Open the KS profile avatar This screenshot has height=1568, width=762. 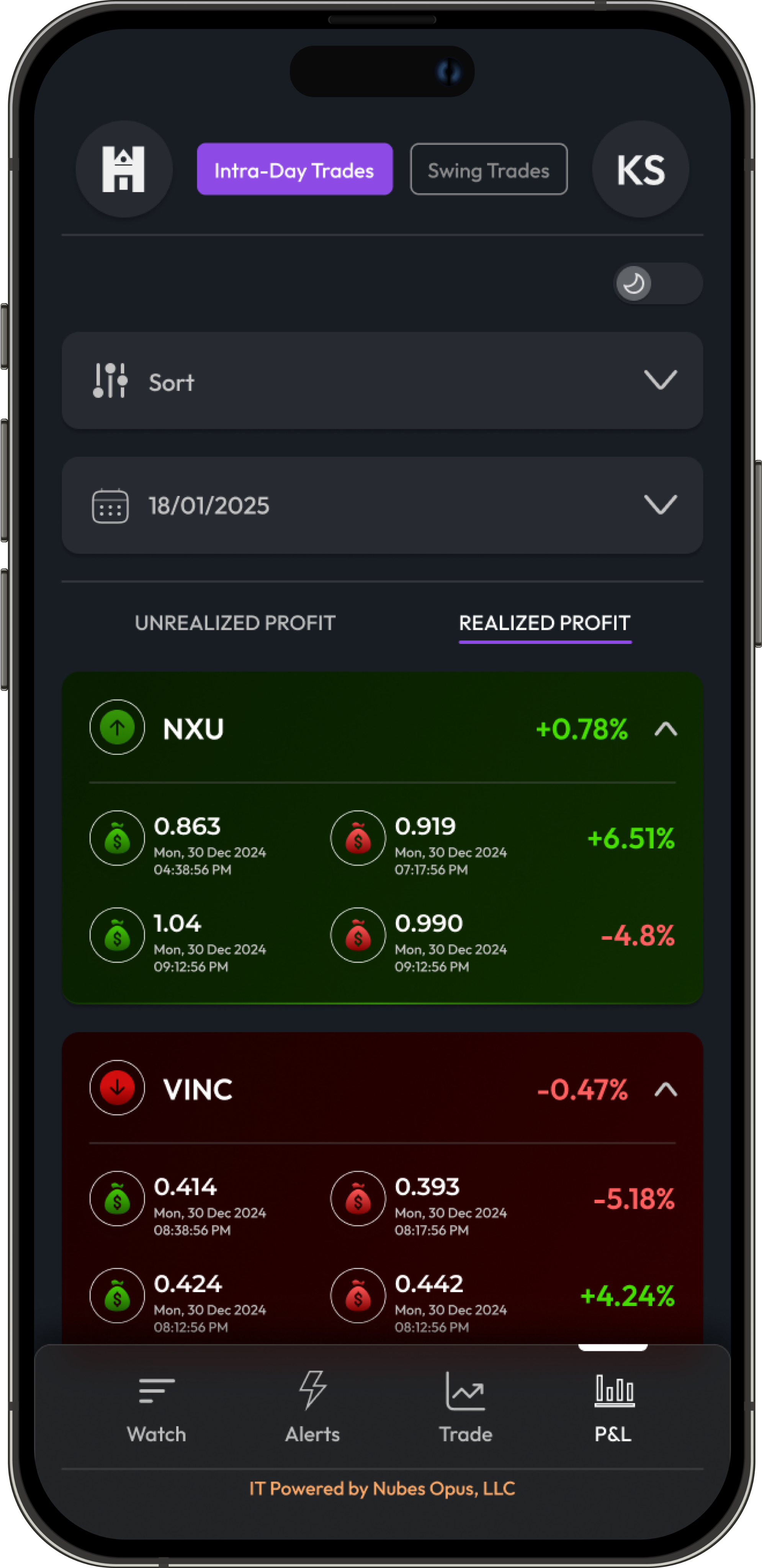(640, 169)
